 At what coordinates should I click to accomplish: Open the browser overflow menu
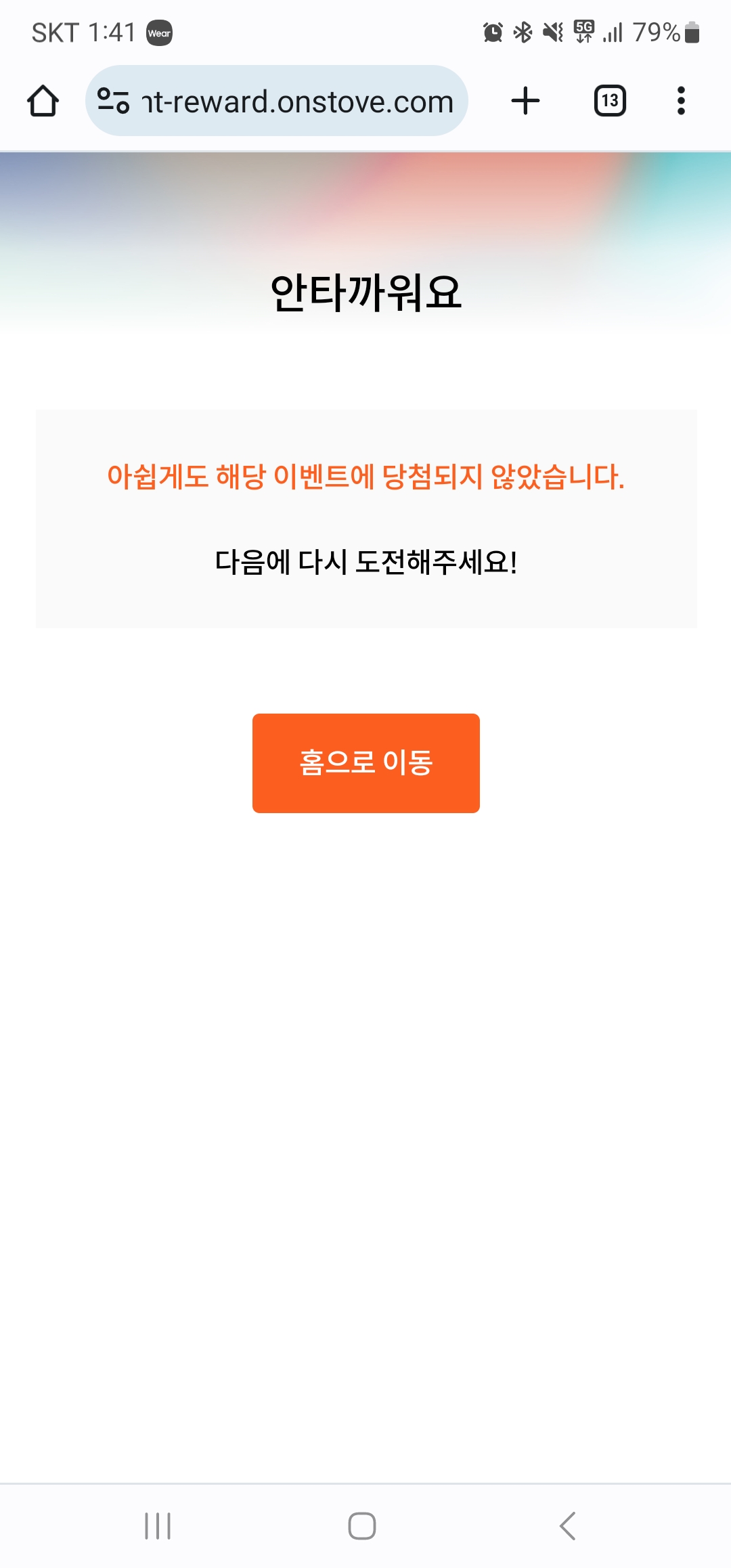pos(681,101)
